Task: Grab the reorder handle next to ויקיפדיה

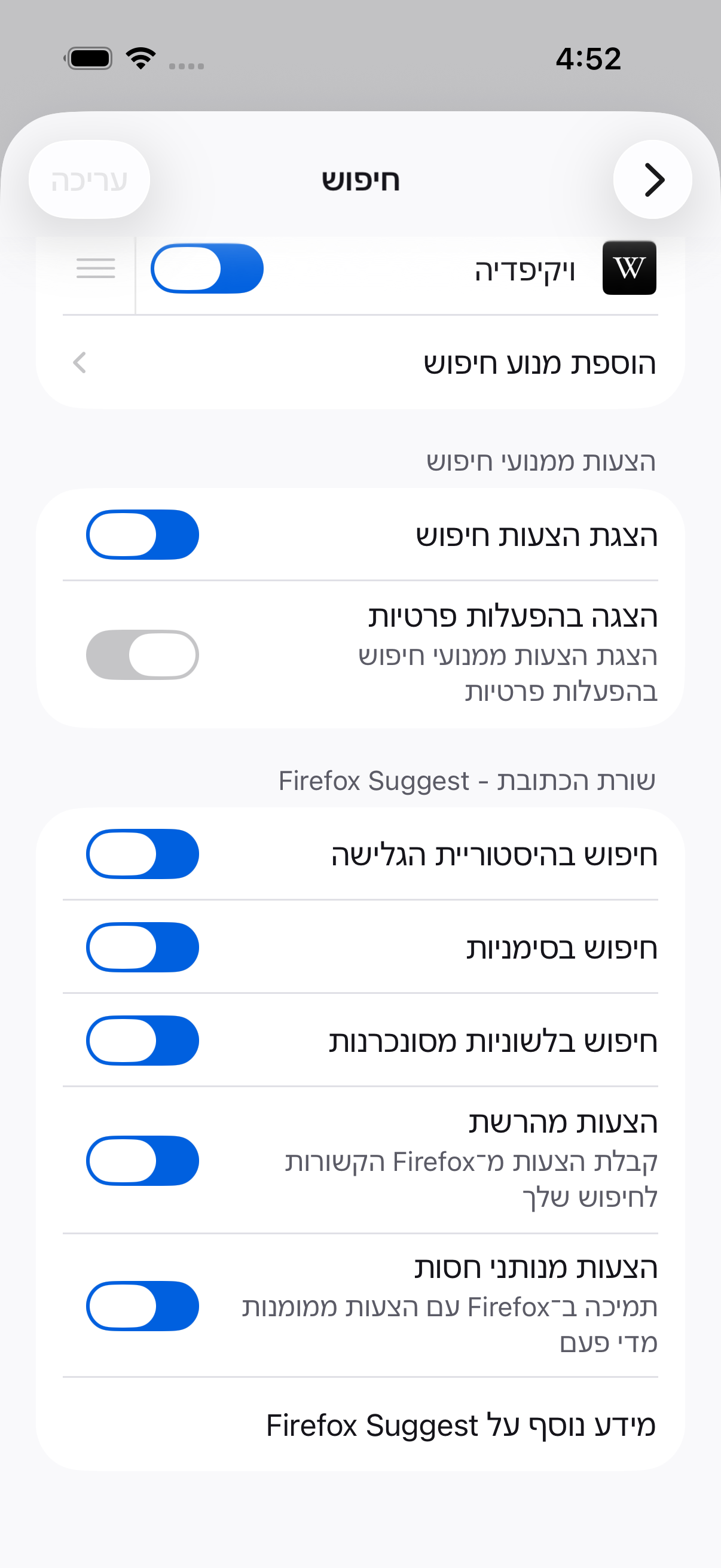Action: pyautogui.click(x=96, y=269)
